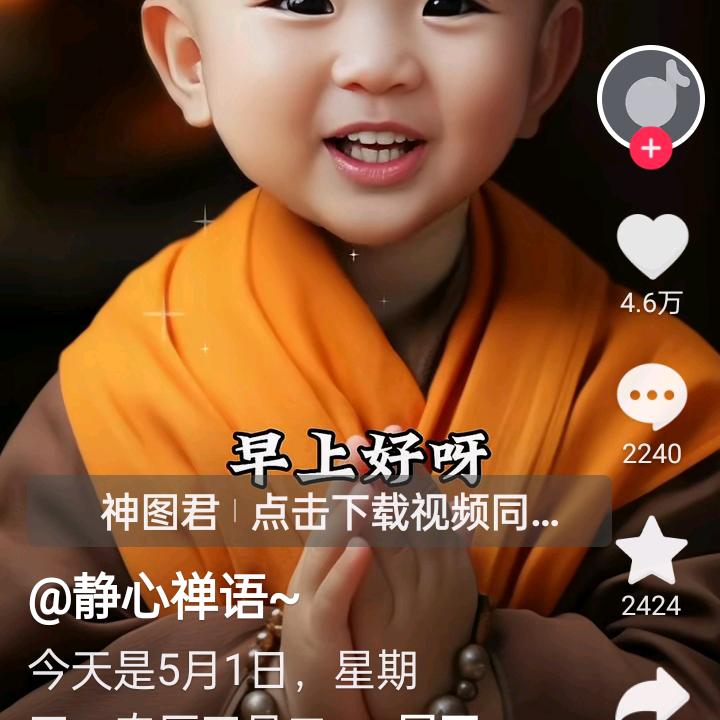This screenshot has height=720, width=720.
Task: Open the @静心禅语~ profile
Action: pos(165,601)
